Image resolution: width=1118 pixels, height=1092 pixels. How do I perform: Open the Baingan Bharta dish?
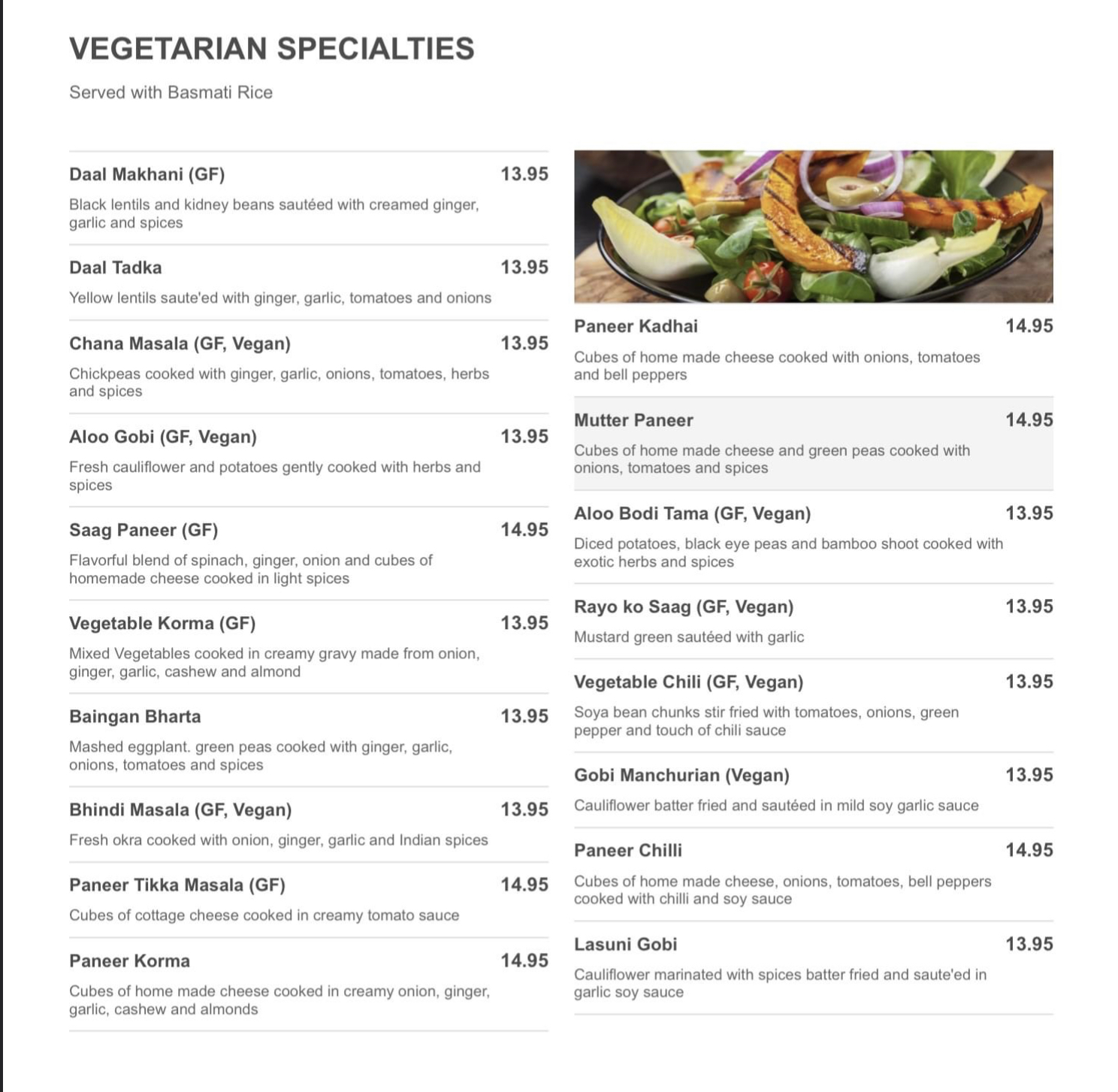(x=309, y=740)
